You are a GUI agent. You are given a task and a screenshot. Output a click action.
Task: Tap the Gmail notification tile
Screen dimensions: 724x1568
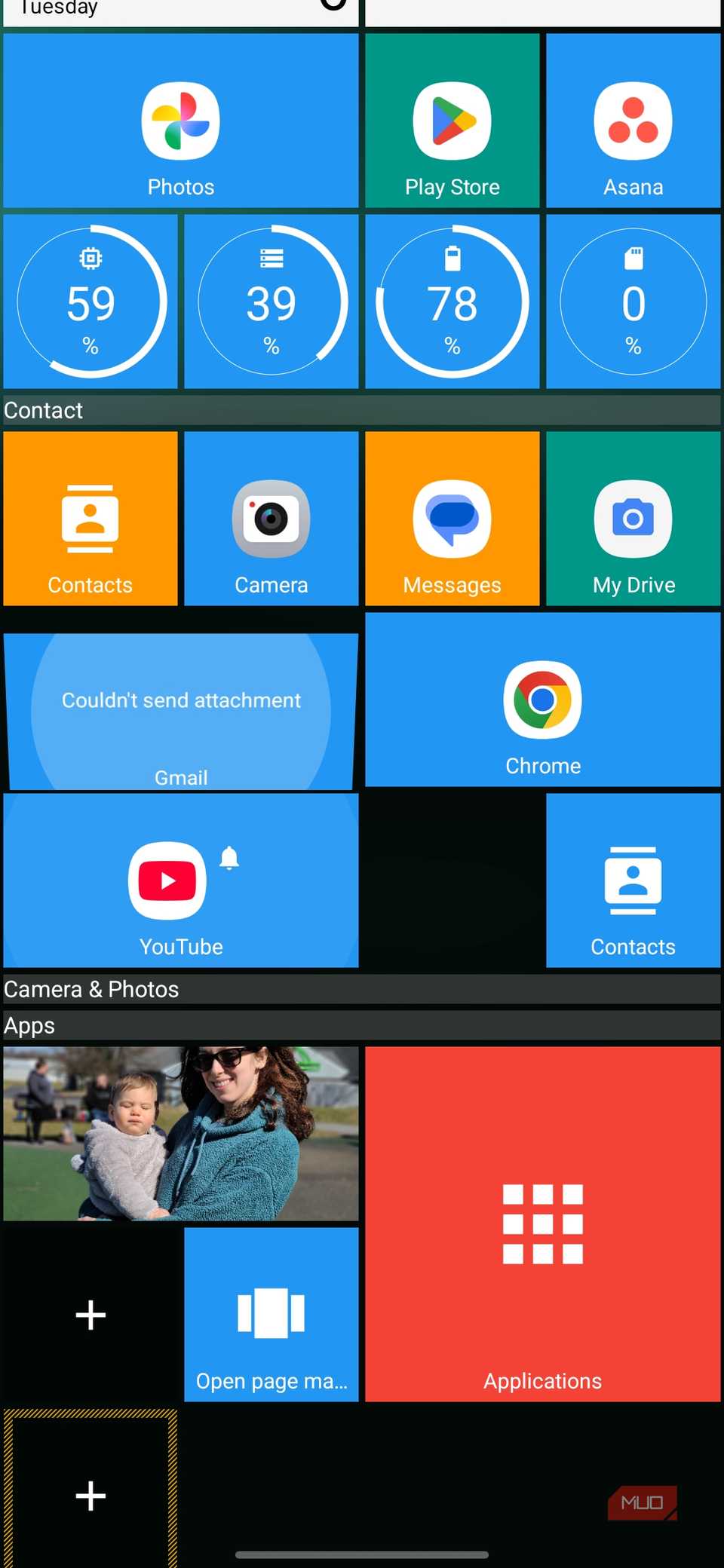point(181,712)
